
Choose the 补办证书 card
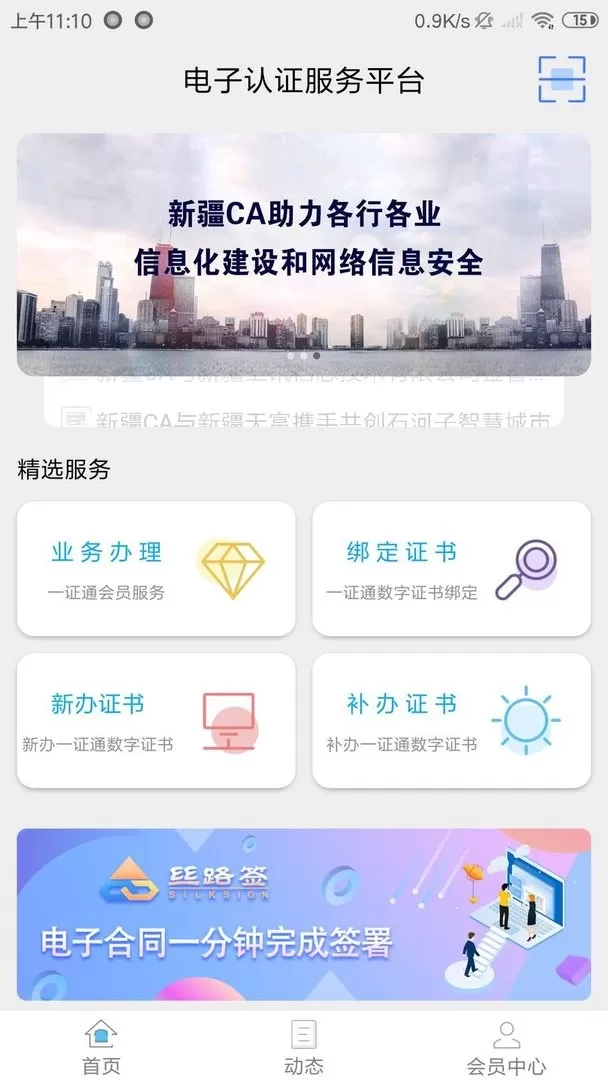click(452, 720)
